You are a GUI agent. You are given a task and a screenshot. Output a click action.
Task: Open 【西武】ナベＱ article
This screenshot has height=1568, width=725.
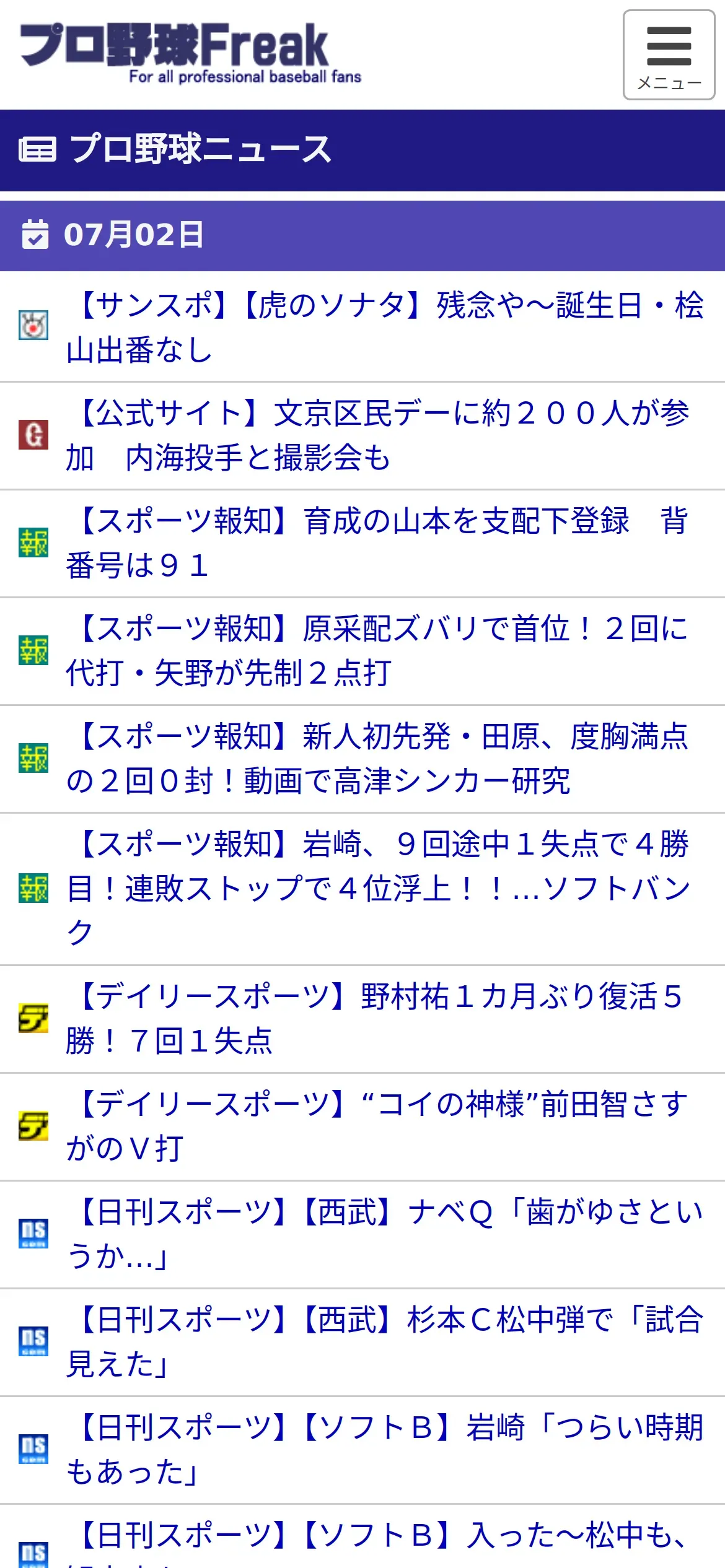[362, 1234]
